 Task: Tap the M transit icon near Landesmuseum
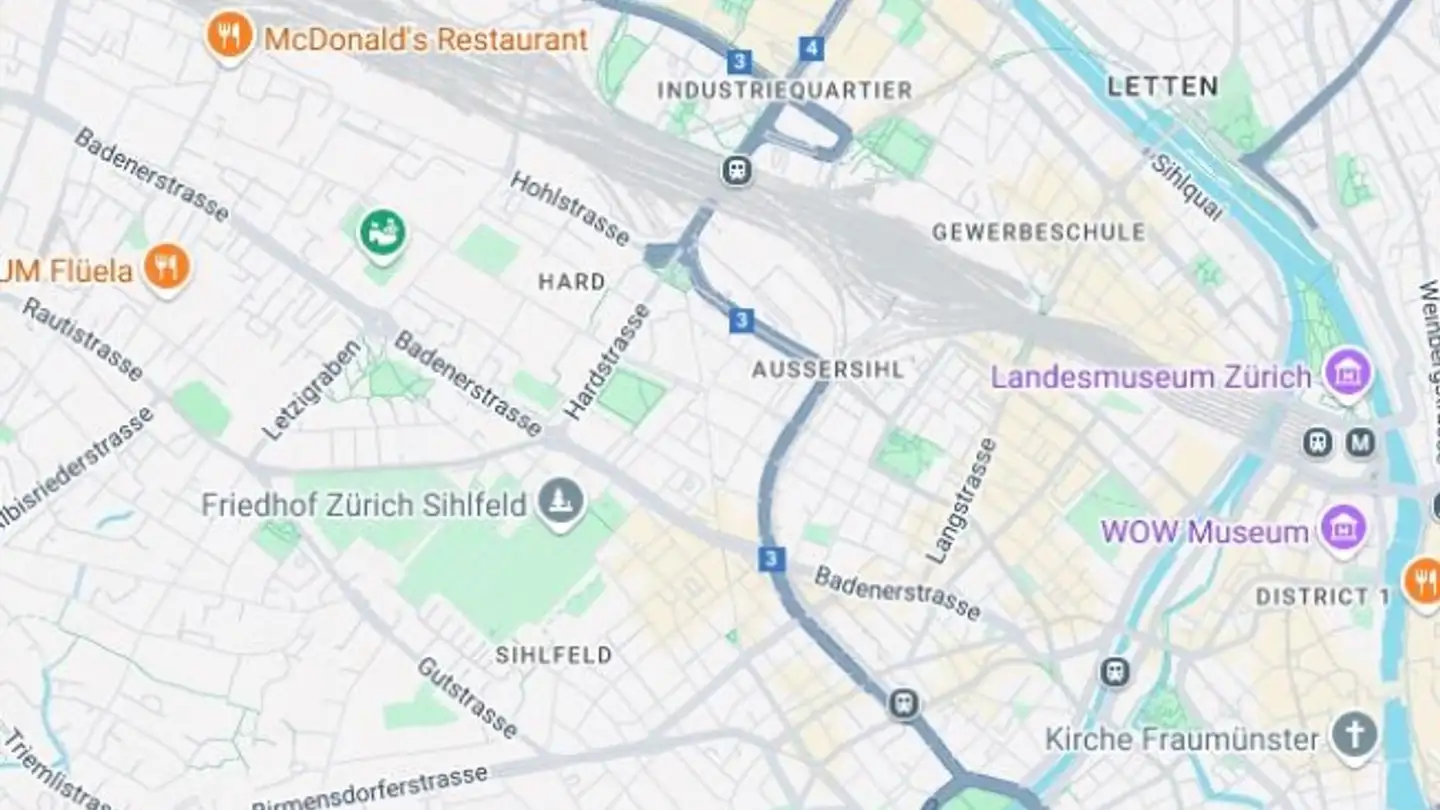point(1360,442)
